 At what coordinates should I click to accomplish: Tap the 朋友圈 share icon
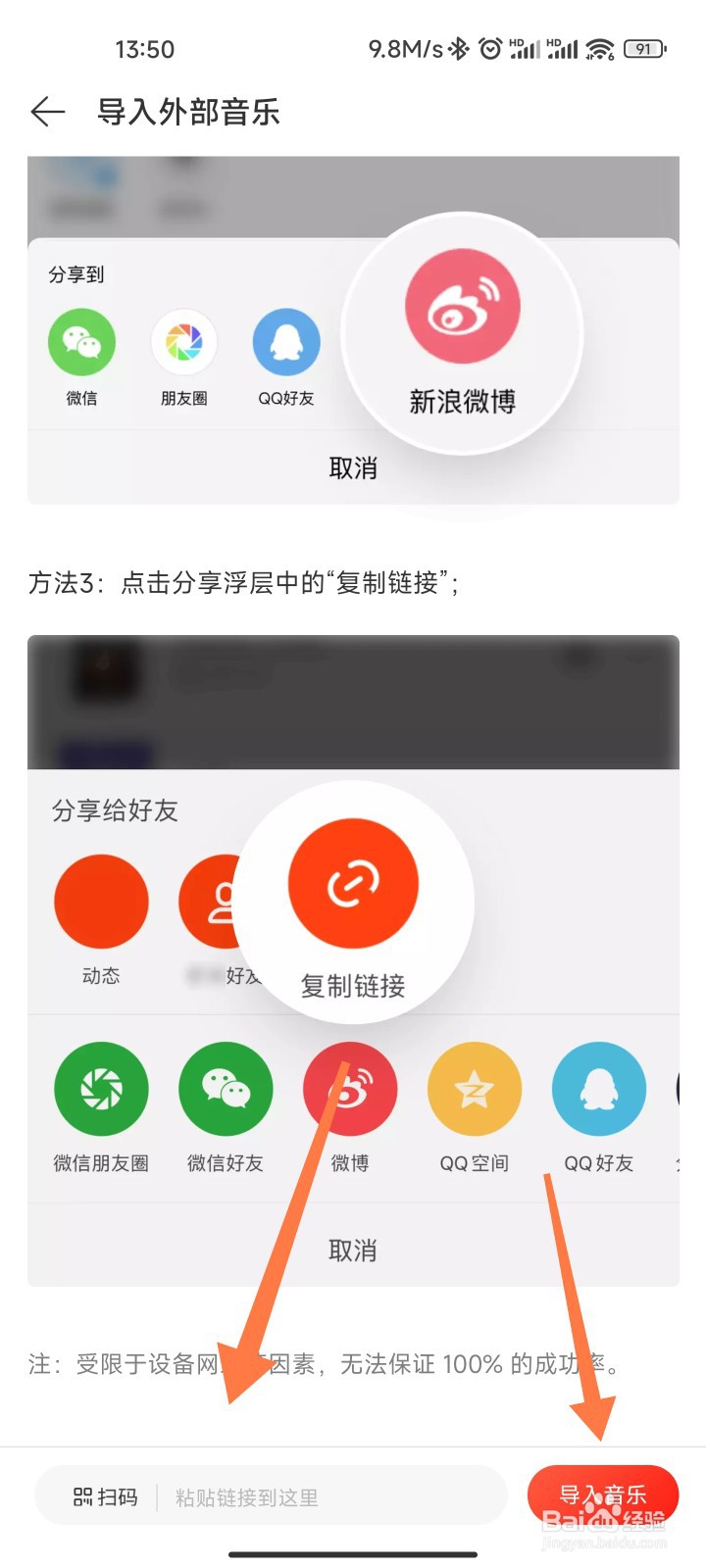(183, 341)
